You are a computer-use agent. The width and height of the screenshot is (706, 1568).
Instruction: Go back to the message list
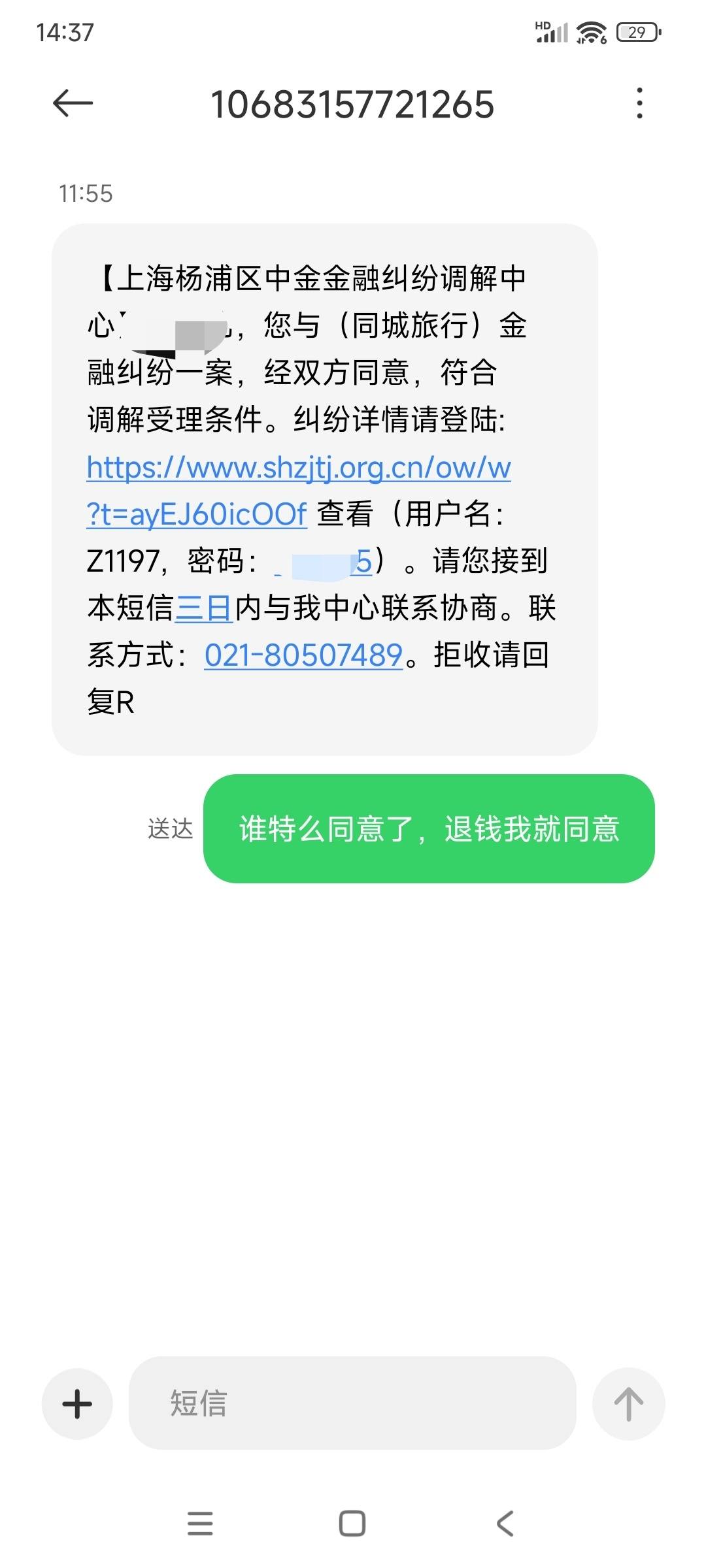coord(73,103)
